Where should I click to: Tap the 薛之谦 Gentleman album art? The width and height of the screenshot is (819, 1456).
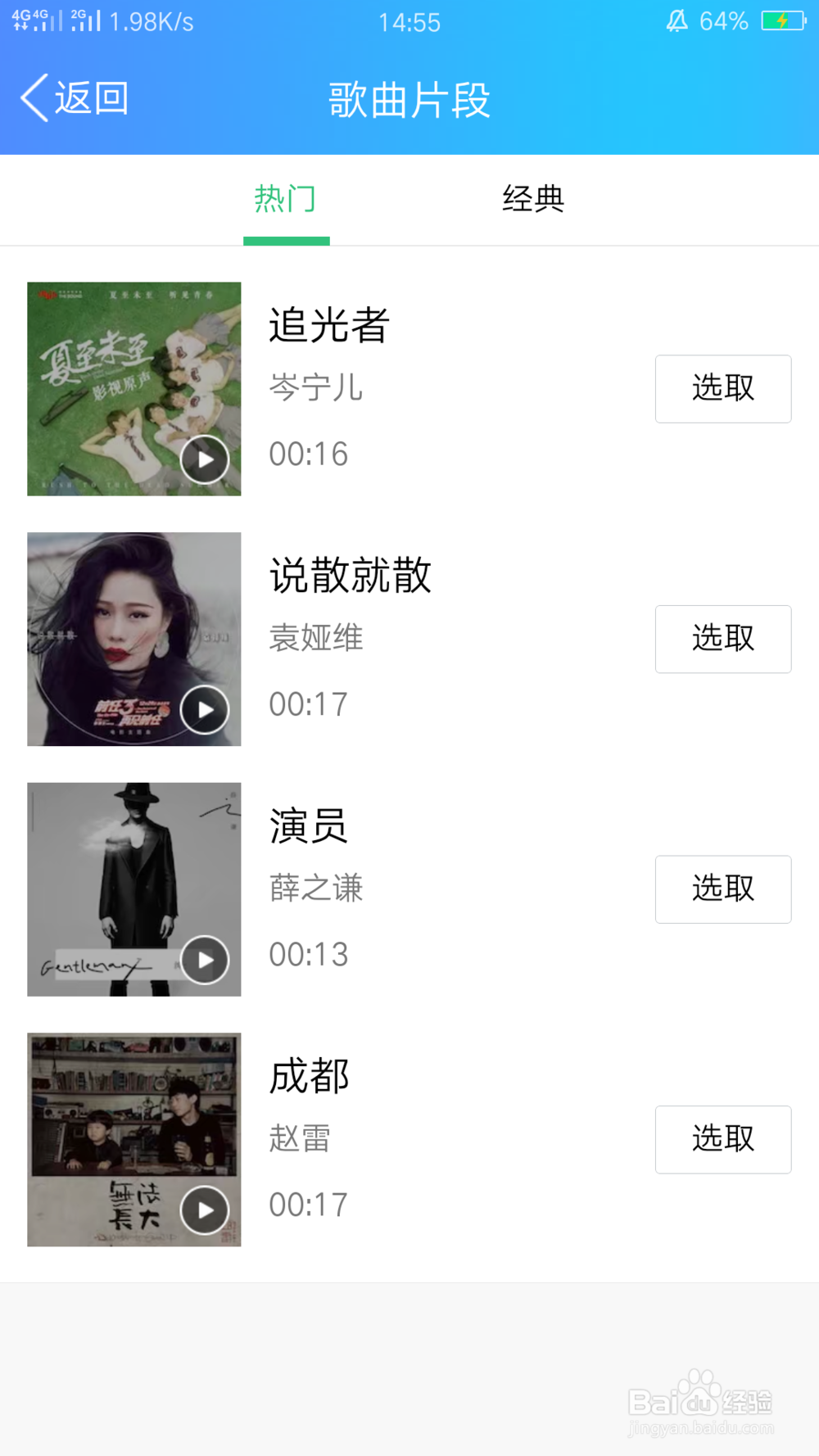[133, 889]
